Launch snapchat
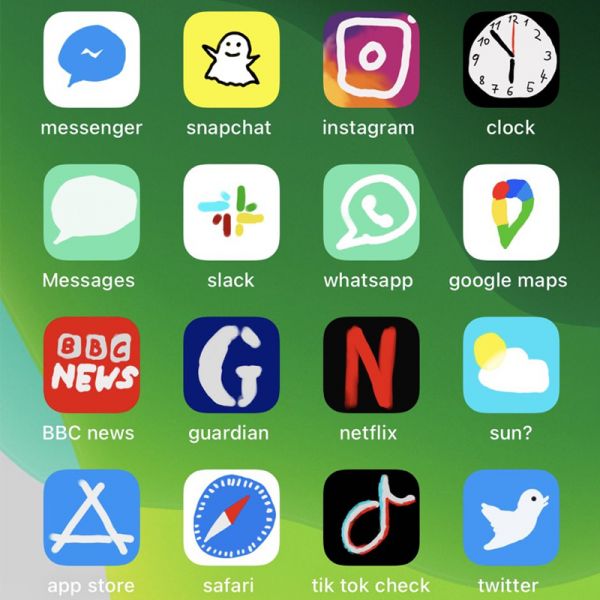 pyautogui.click(x=231, y=60)
